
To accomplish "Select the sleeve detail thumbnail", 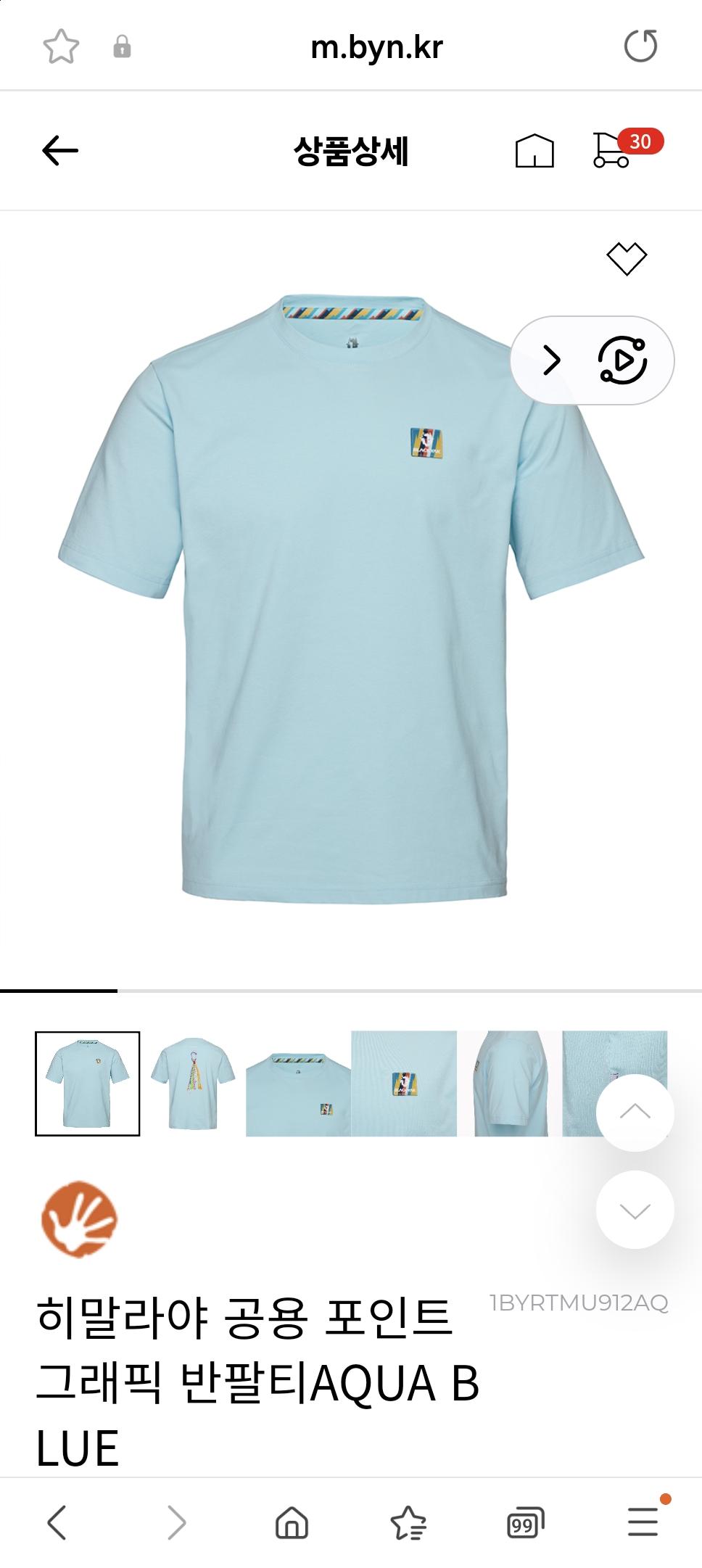I will [511, 1083].
